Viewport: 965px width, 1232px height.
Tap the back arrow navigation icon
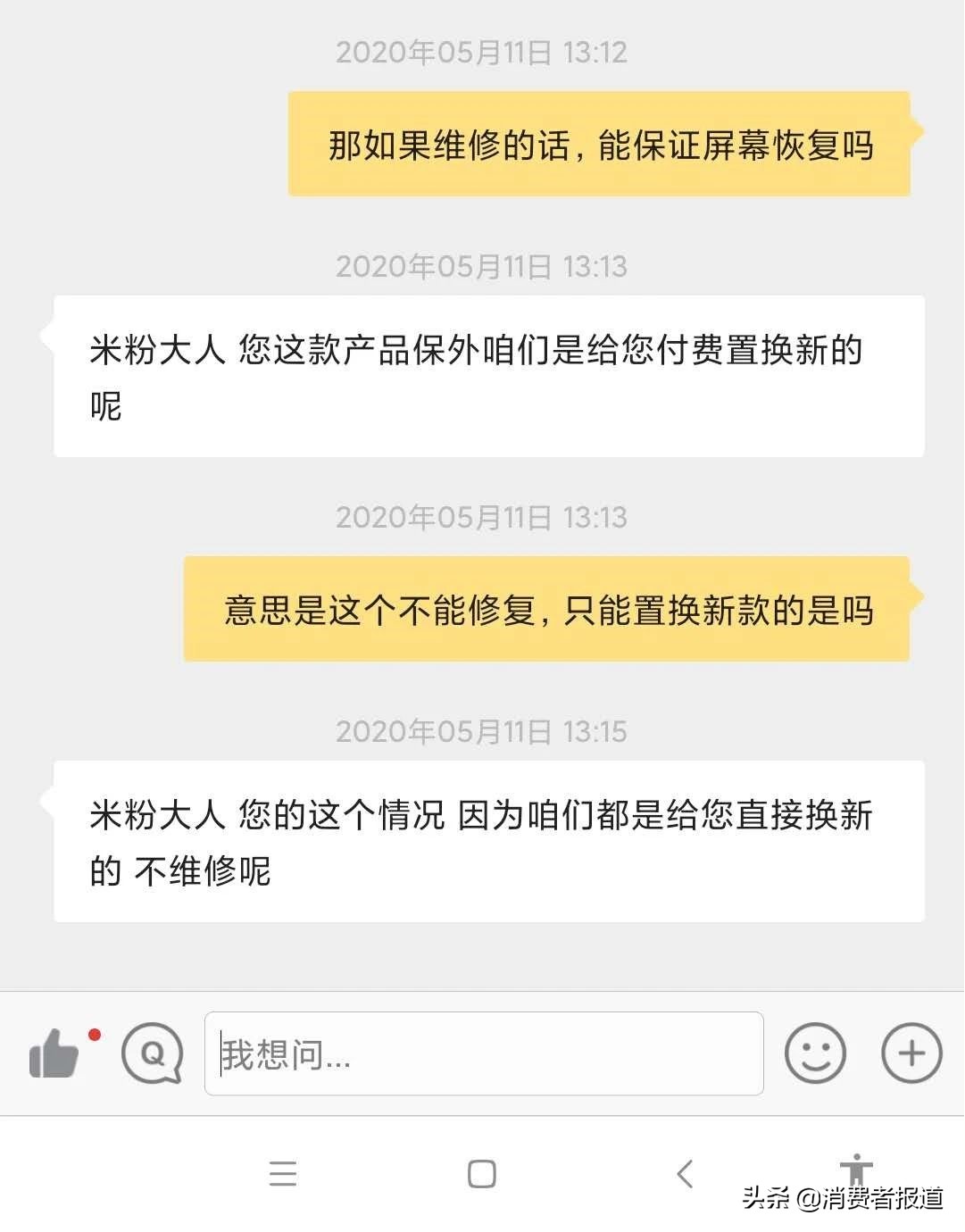point(686,1176)
